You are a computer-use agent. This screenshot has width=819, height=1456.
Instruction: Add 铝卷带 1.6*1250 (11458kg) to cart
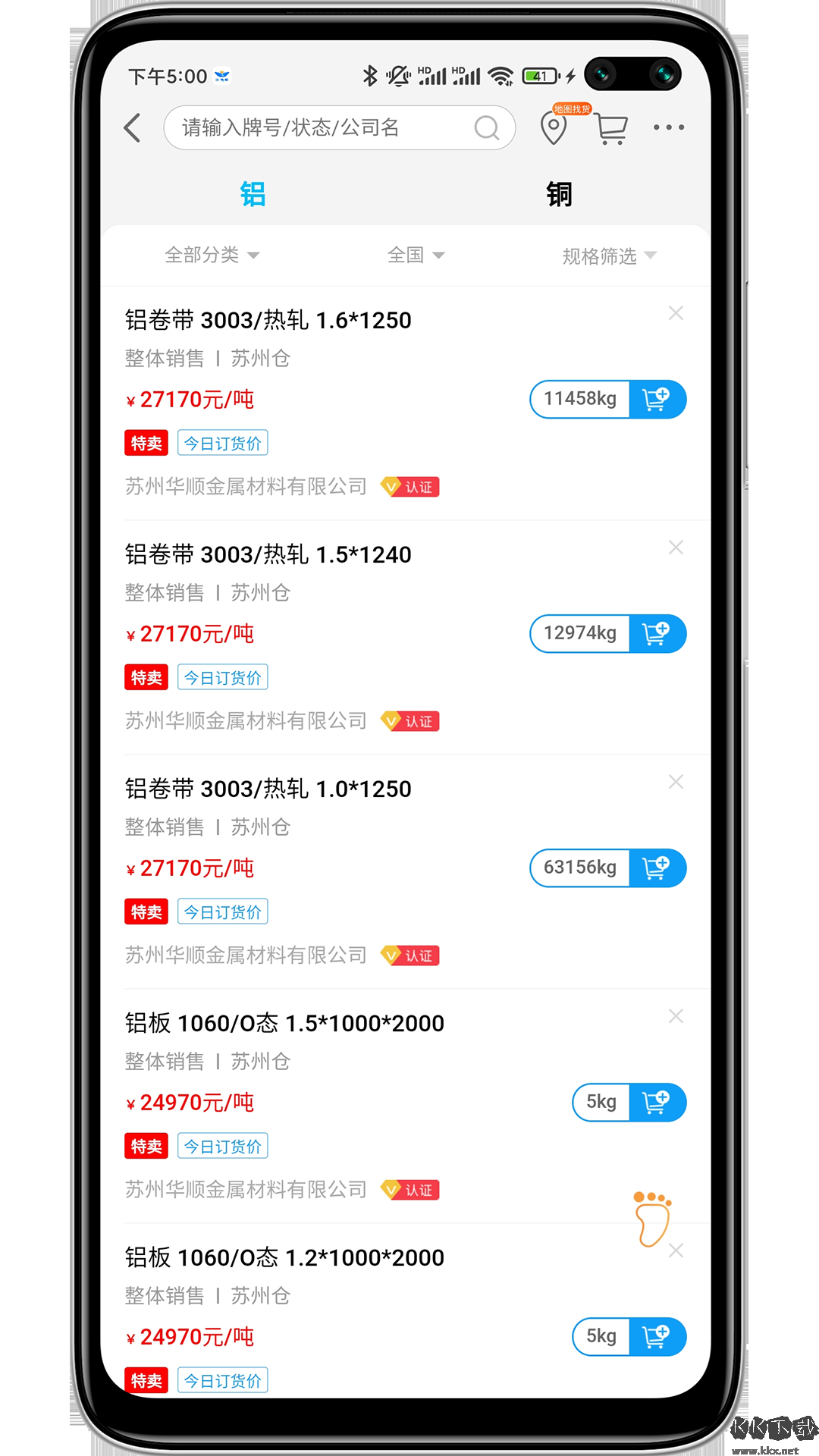tap(657, 399)
